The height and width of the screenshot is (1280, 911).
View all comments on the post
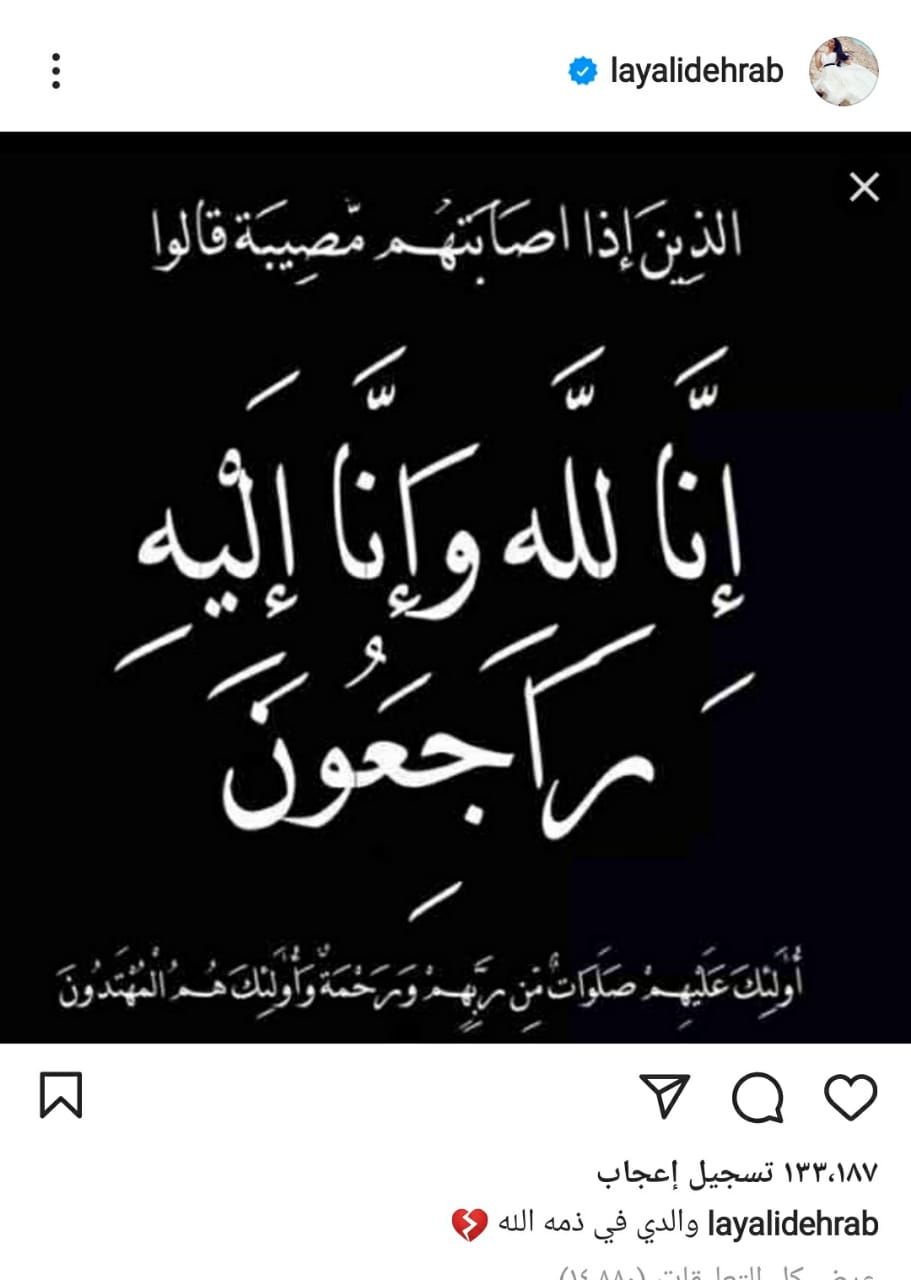tap(720, 1273)
